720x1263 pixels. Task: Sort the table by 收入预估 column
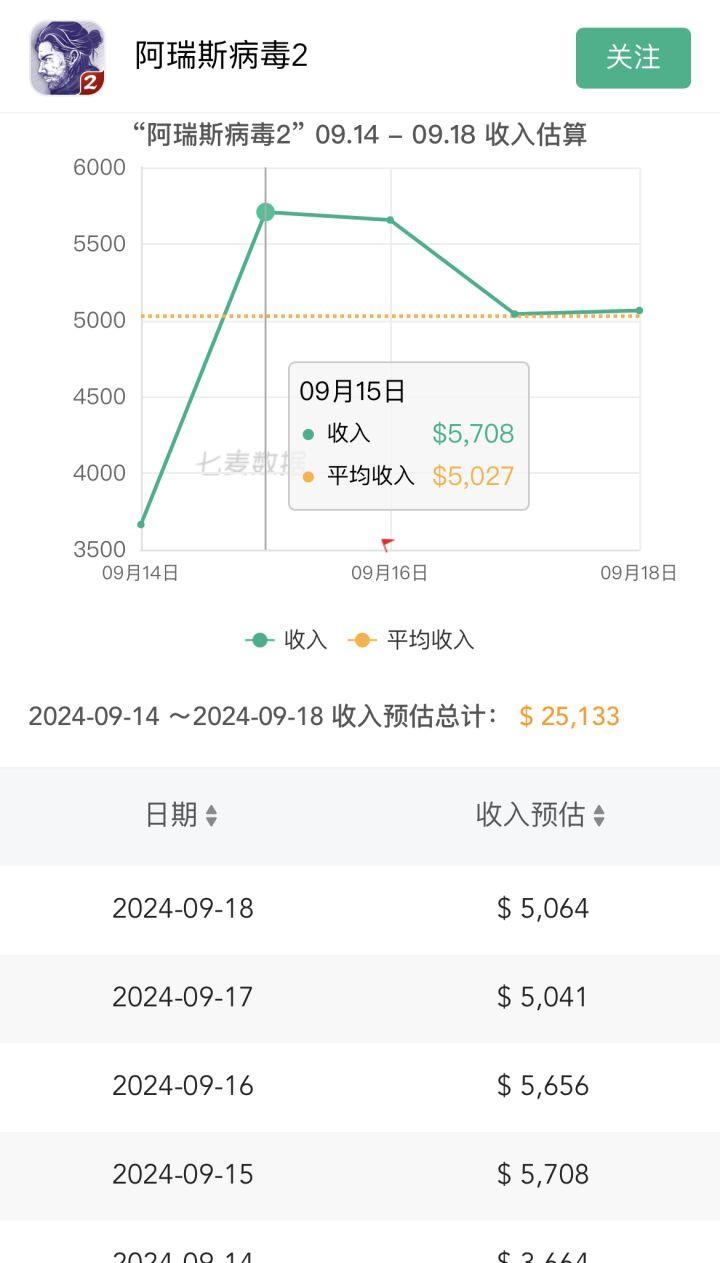point(541,815)
